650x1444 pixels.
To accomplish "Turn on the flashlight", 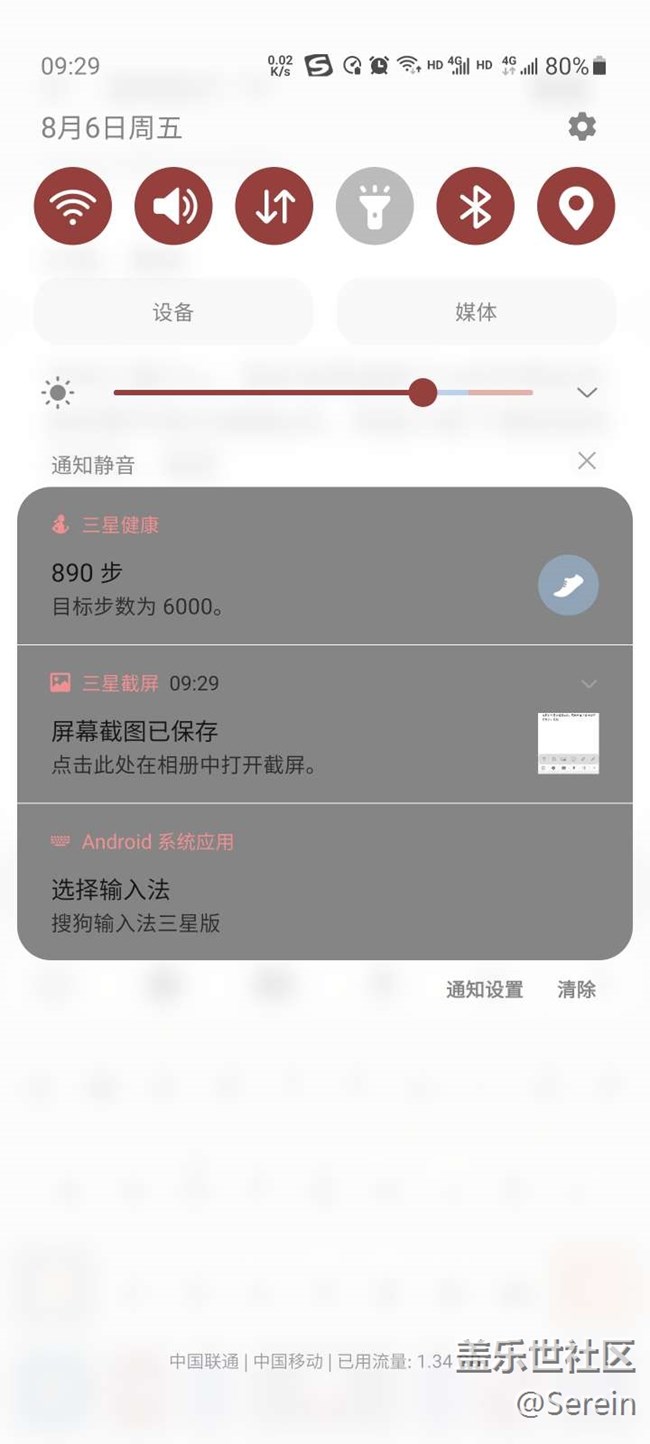I will tap(375, 206).
